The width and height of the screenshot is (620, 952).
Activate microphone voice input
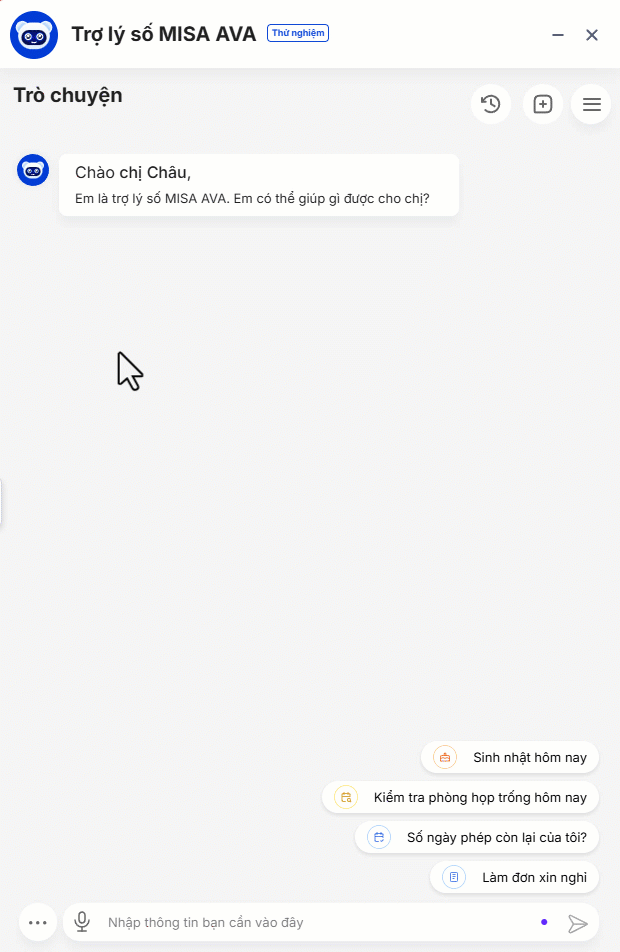click(82, 922)
